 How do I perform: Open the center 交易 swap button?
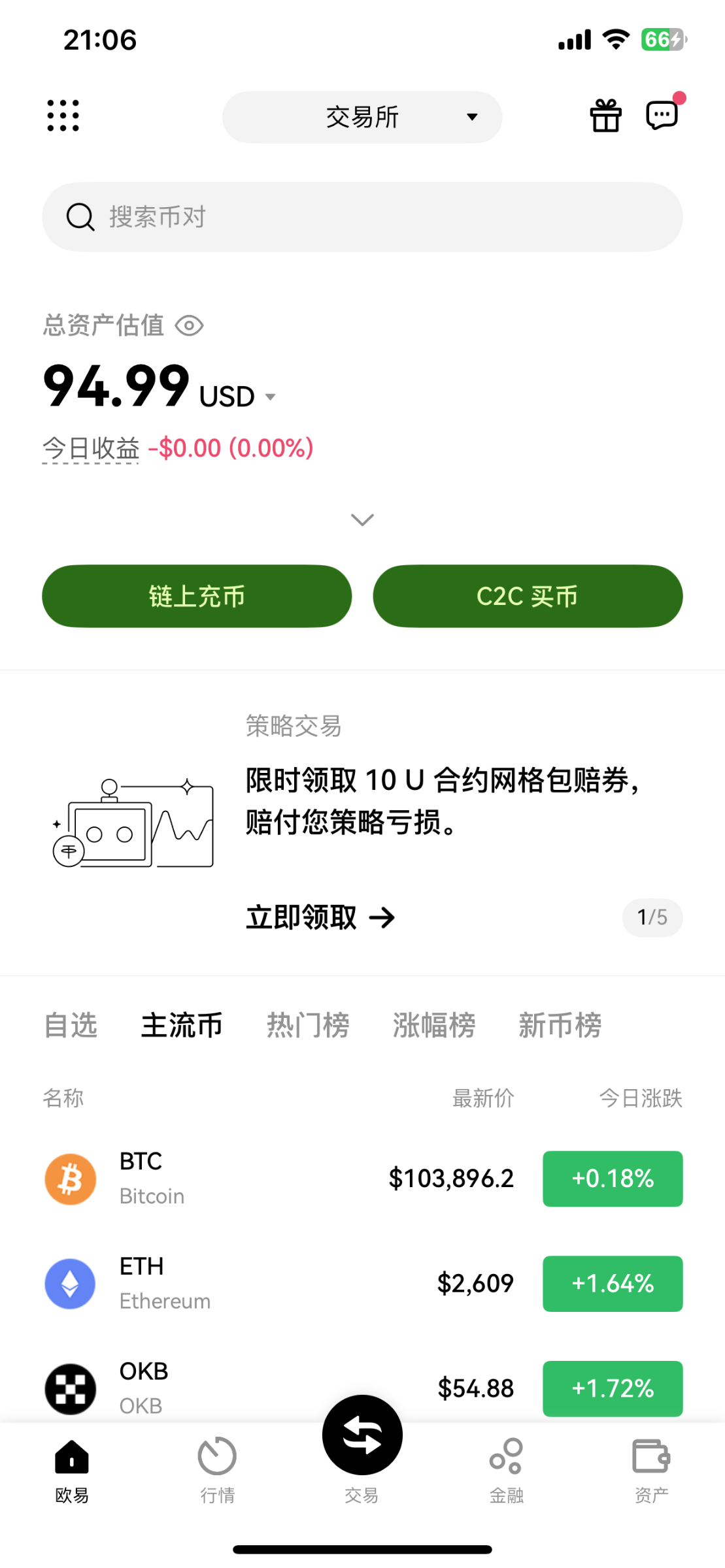point(362,1435)
